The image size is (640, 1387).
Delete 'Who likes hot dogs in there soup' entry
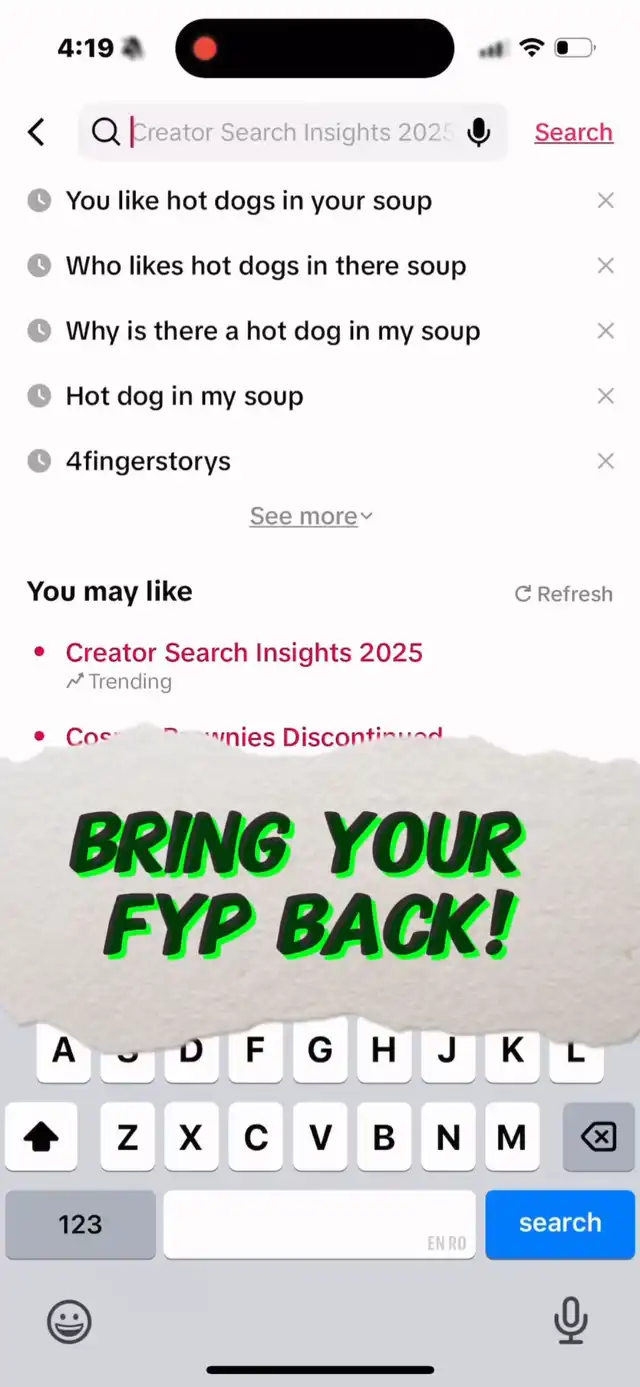coord(605,266)
